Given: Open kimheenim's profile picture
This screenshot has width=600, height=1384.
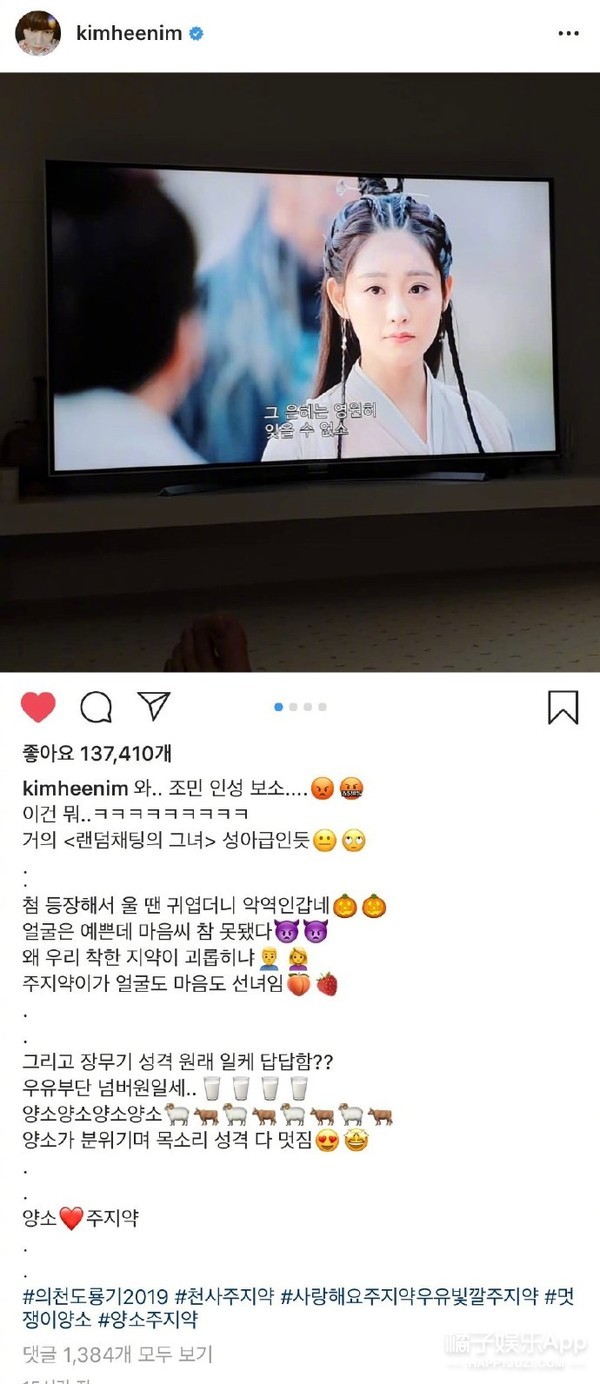Looking at the screenshot, I should point(39,33).
